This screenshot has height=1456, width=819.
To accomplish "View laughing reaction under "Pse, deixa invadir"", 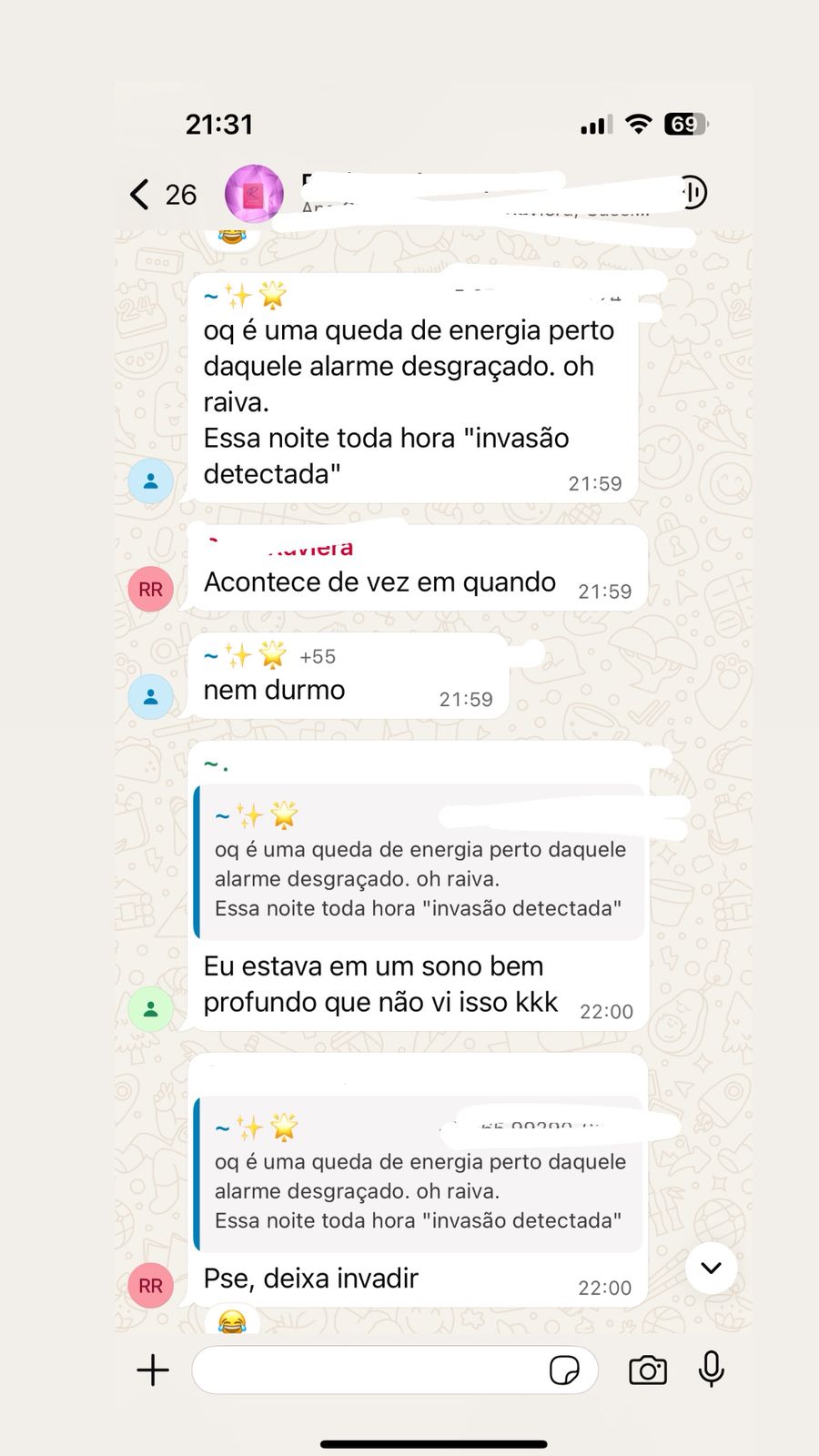I will [232, 1321].
